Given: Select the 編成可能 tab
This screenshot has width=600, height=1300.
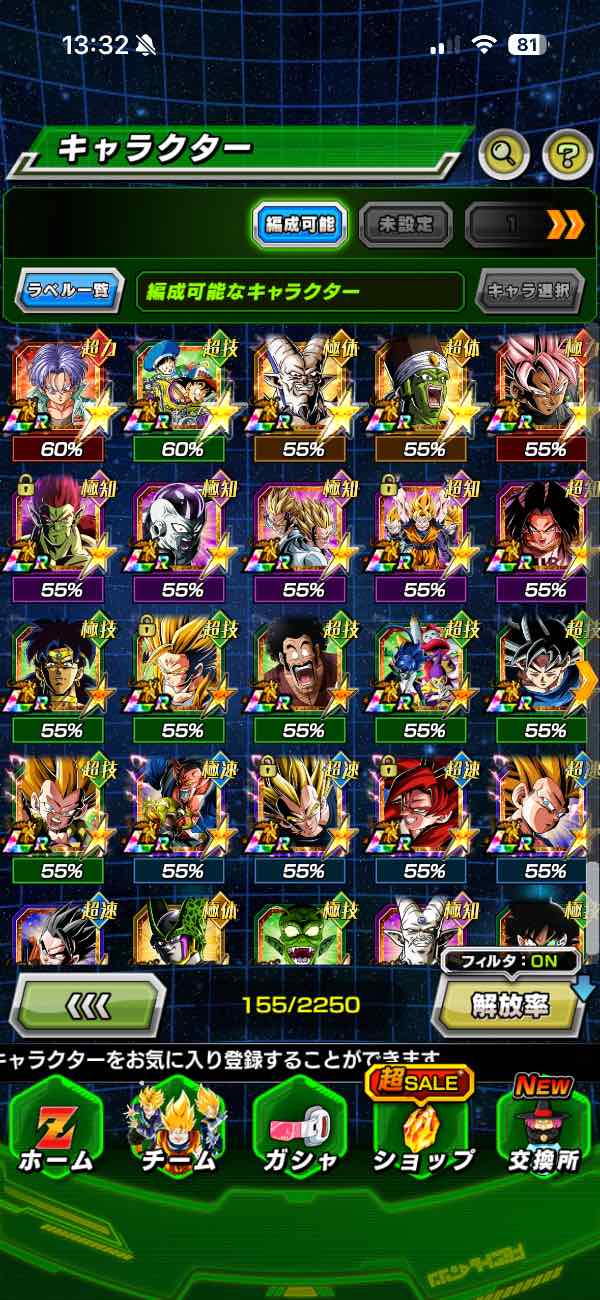Looking at the screenshot, I should [300, 225].
